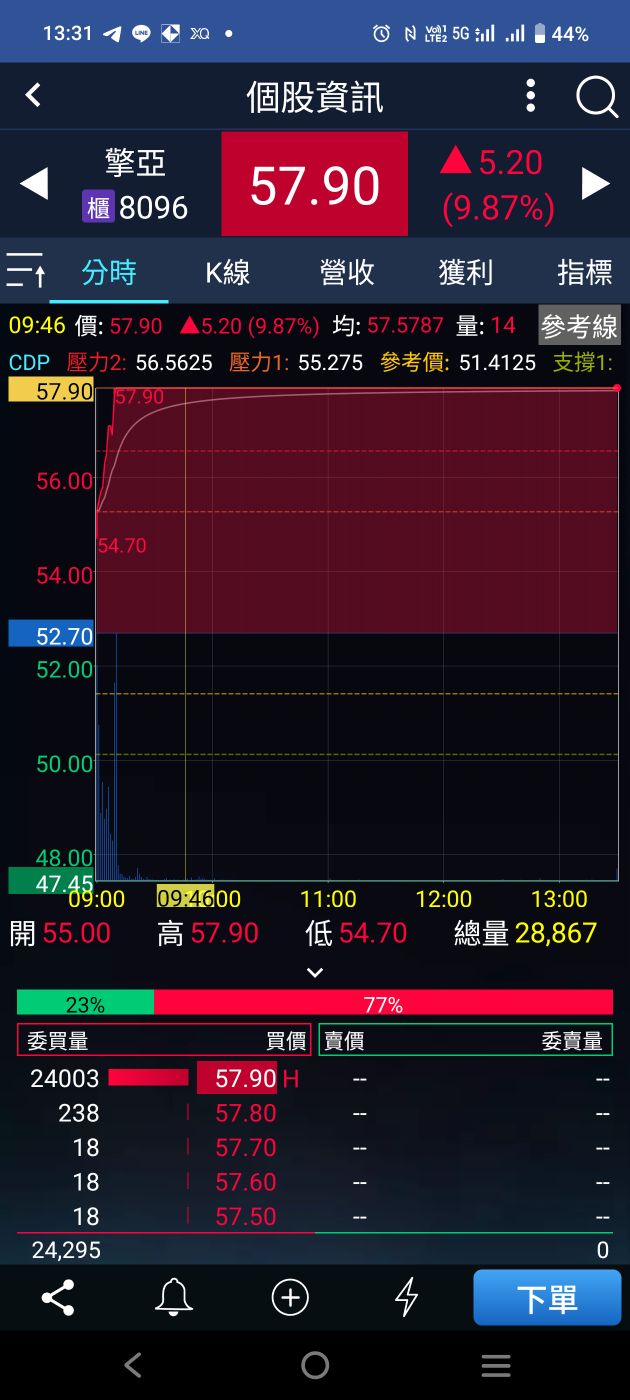Go back from the stock info page

point(33,96)
